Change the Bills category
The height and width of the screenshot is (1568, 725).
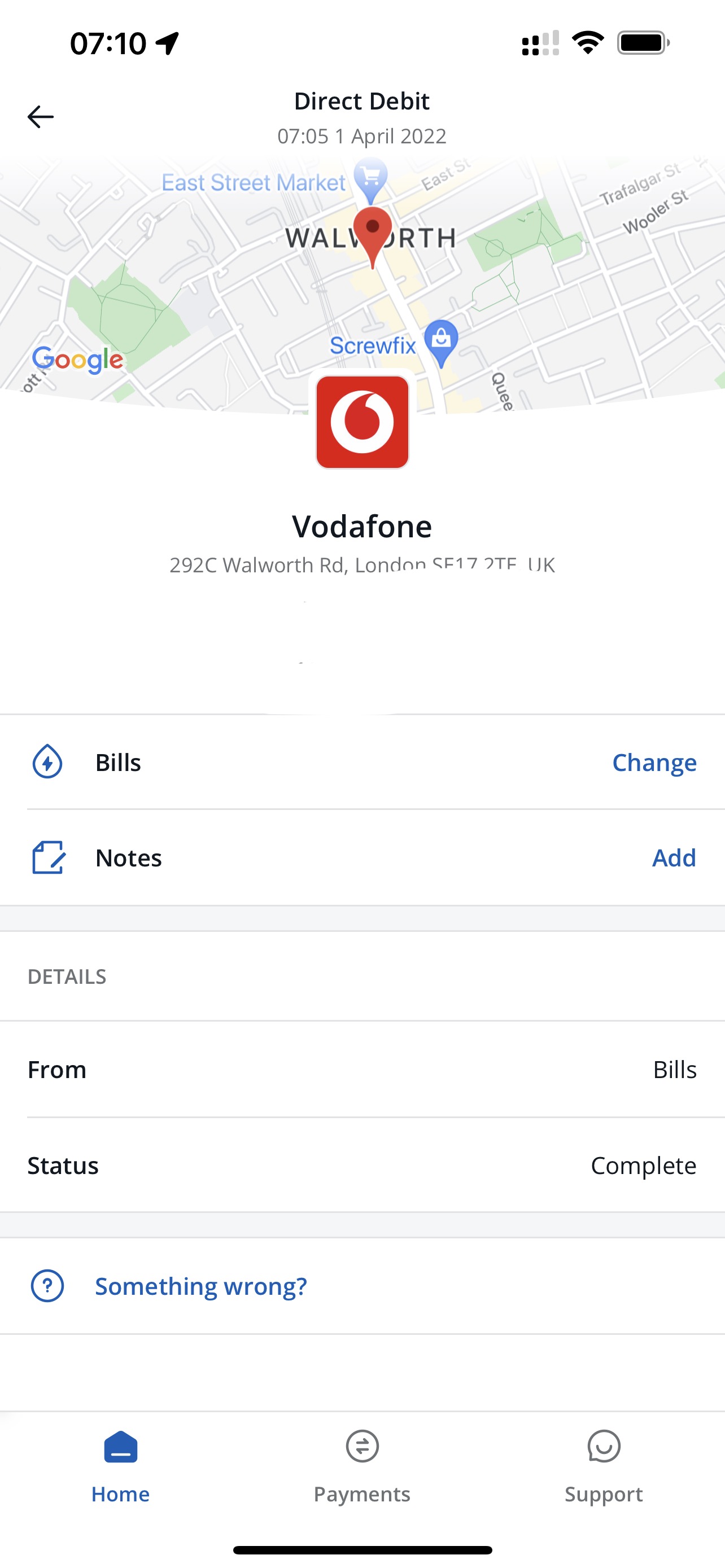coord(654,762)
